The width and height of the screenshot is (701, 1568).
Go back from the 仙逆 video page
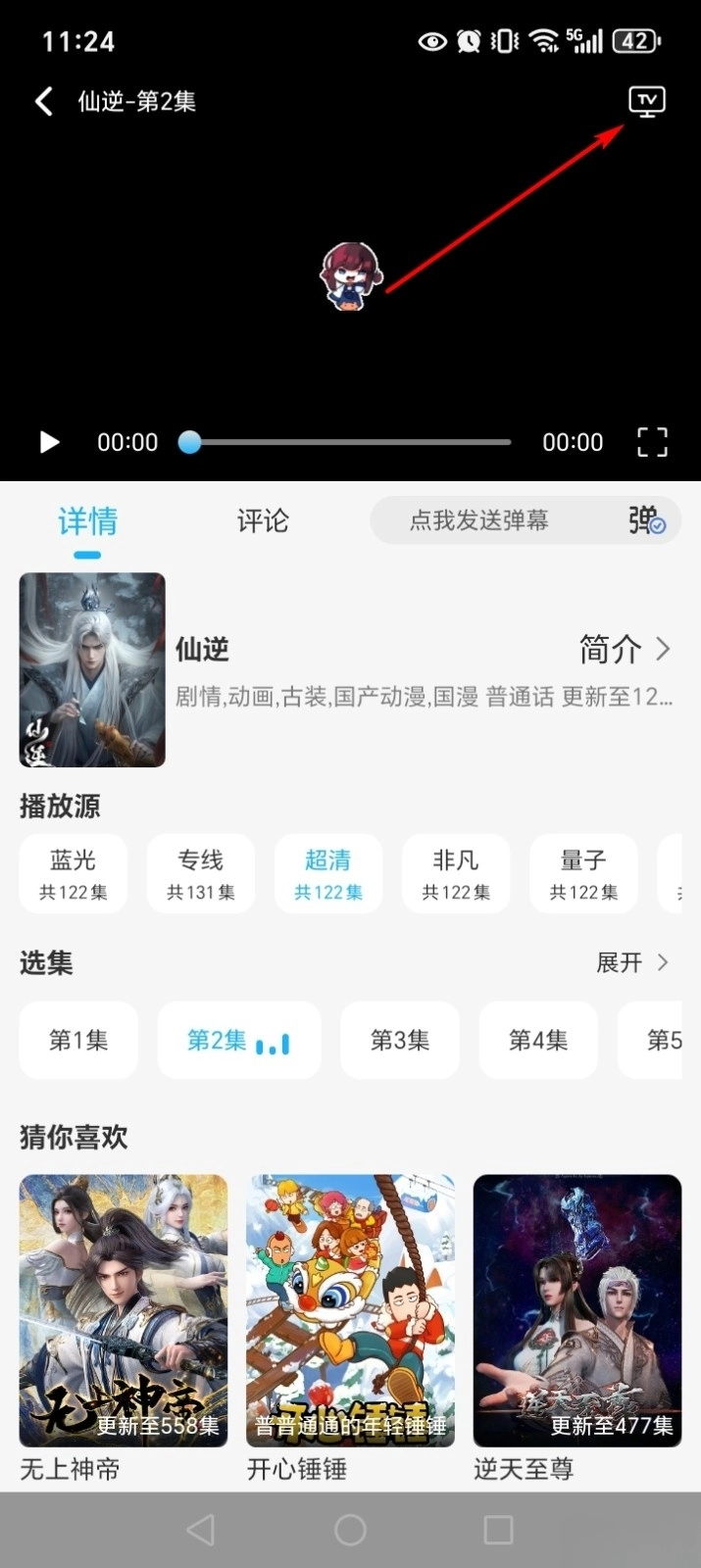(43, 101)
